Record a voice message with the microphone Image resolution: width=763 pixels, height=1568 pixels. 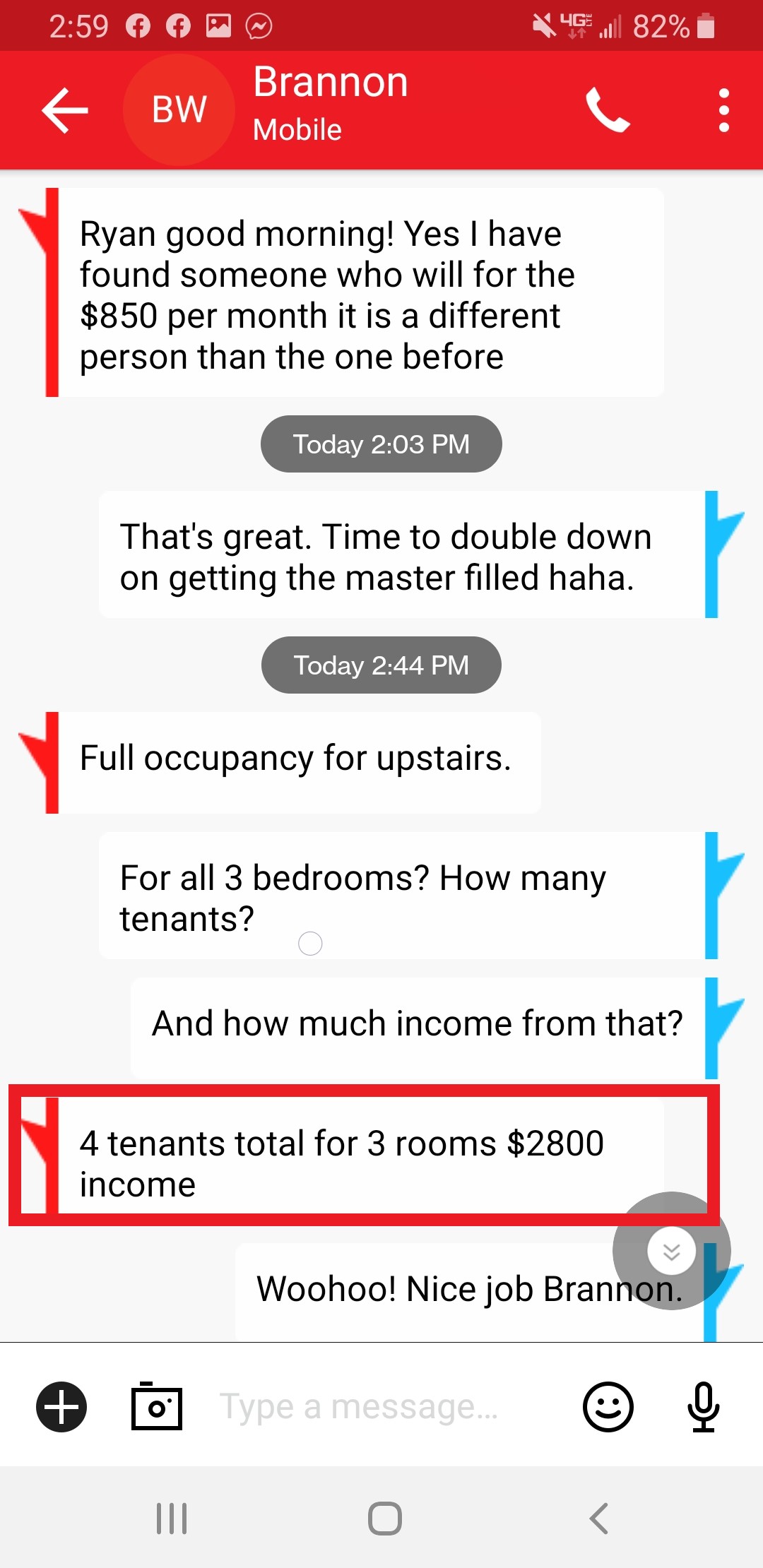click(704, 1406)
